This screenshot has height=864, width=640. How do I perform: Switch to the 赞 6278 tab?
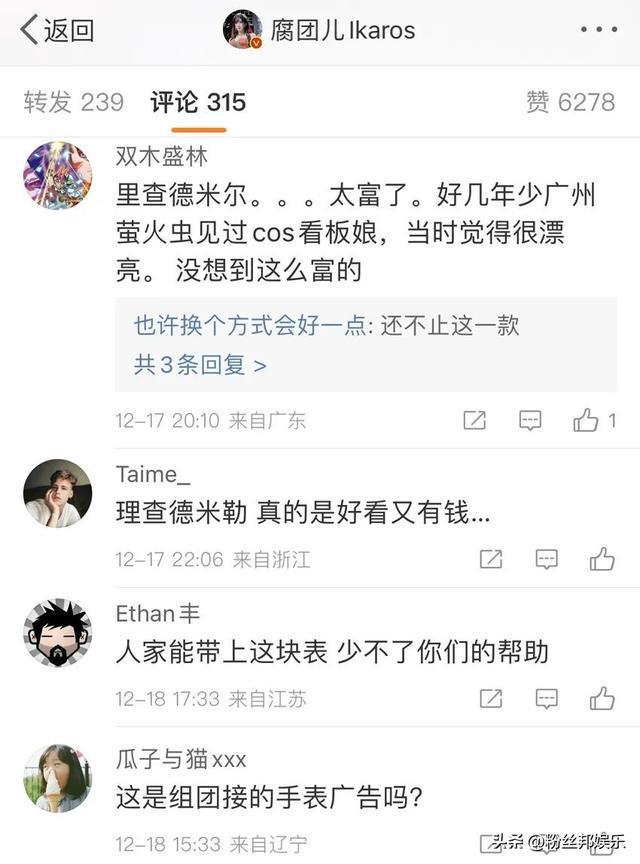tap(570, 102)
